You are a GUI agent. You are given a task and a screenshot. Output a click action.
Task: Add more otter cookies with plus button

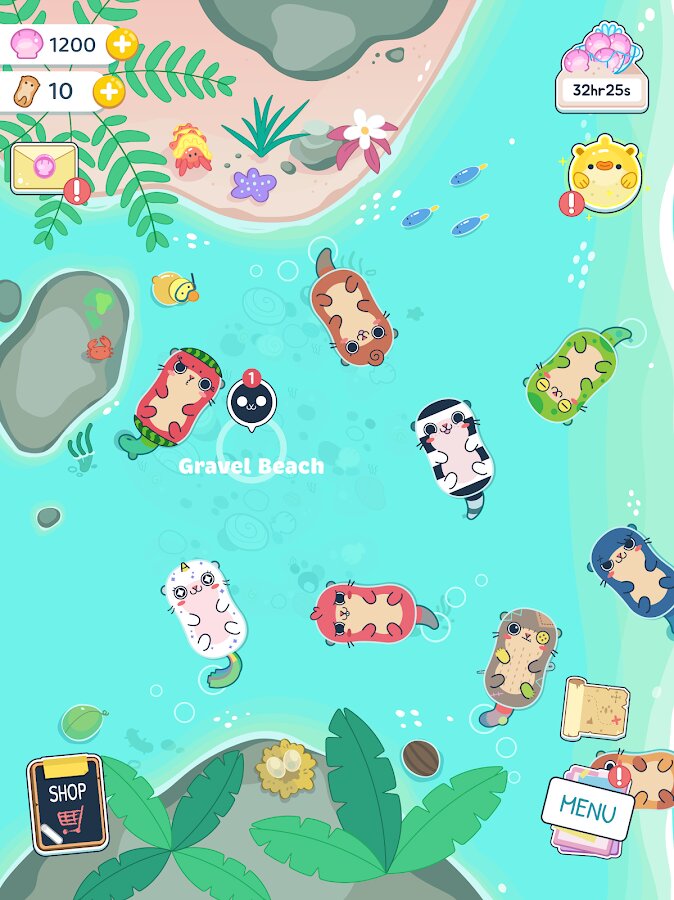[x=108, y=92]
